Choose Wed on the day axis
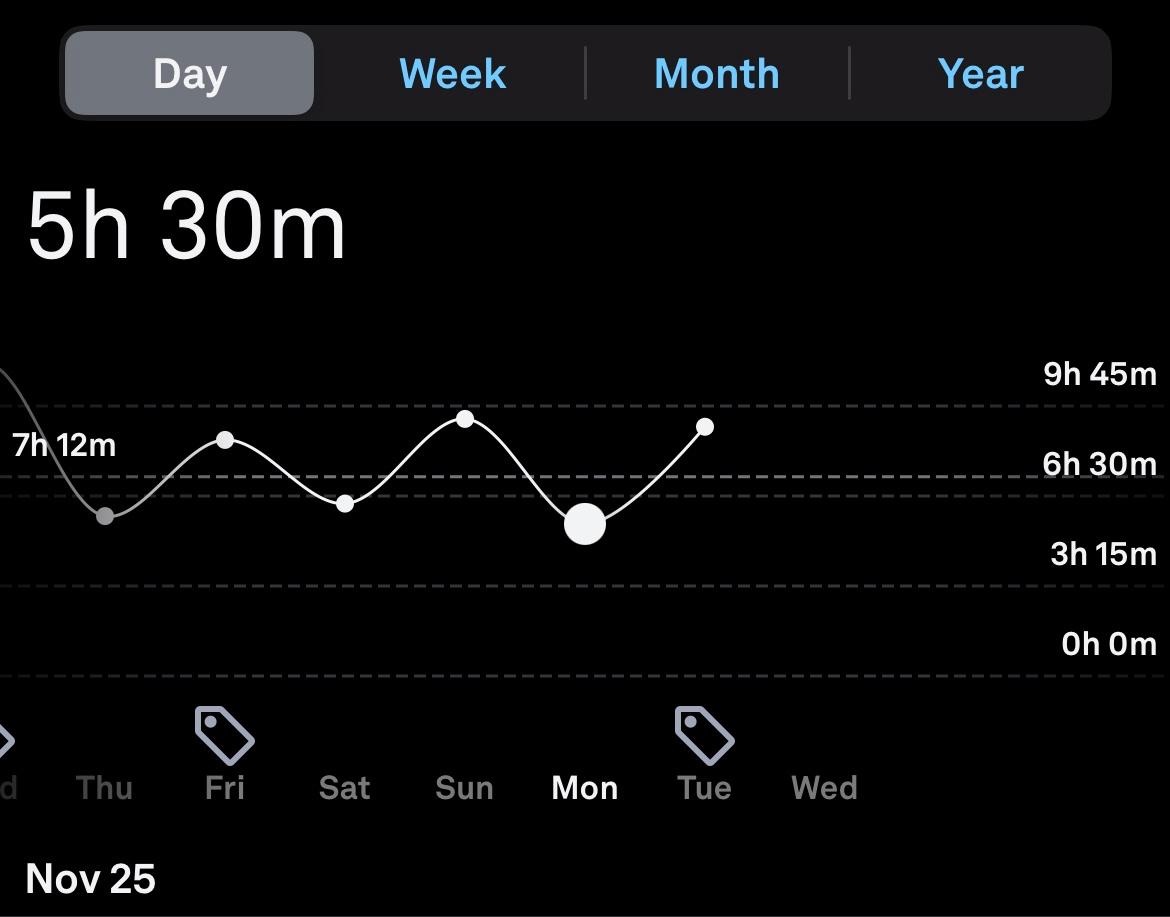This screenshot has height=917, width=1170. [824, 788]
